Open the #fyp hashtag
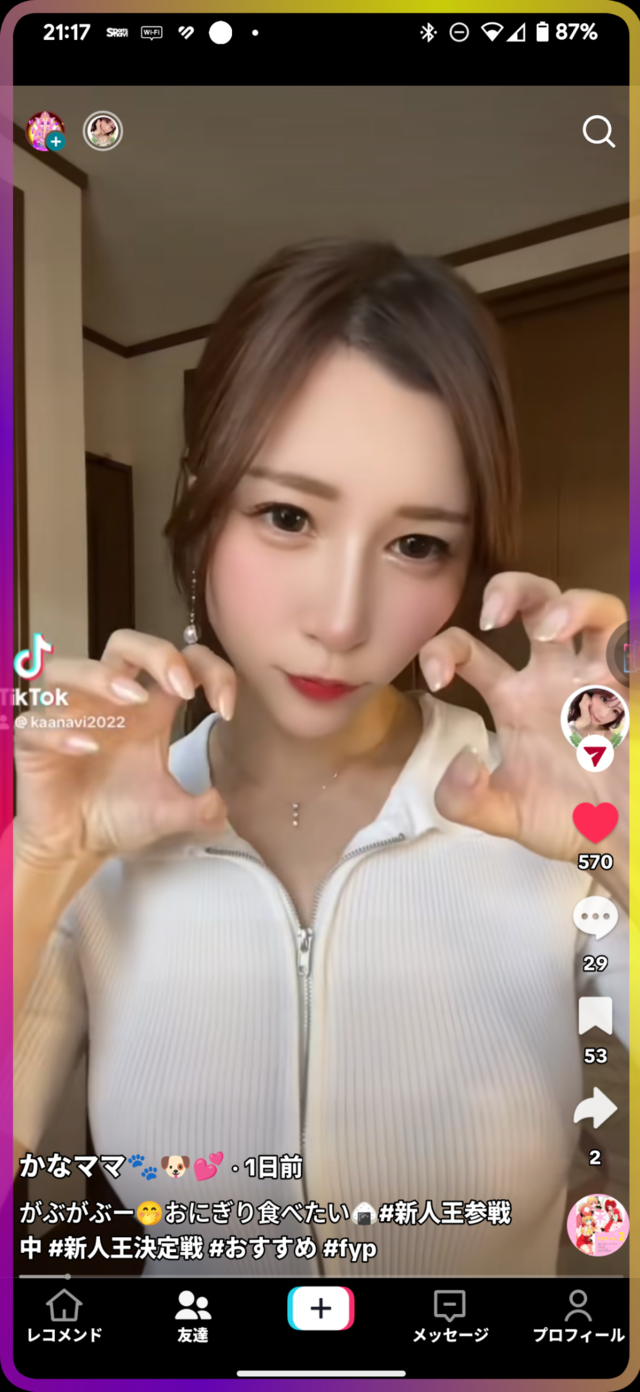This screenshot has height=1392, width=640. 349,1248
